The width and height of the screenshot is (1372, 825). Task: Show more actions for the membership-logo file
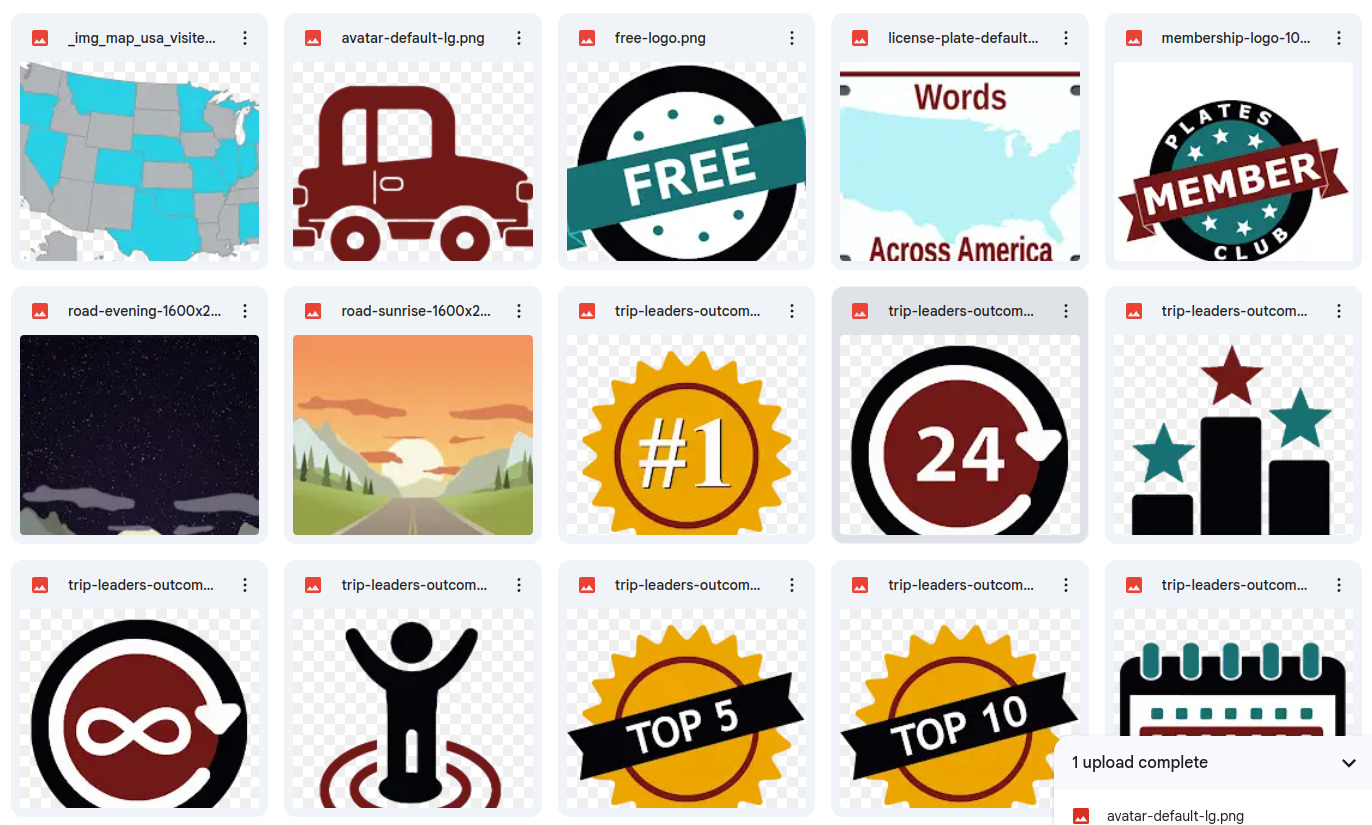pos(1339,38)
